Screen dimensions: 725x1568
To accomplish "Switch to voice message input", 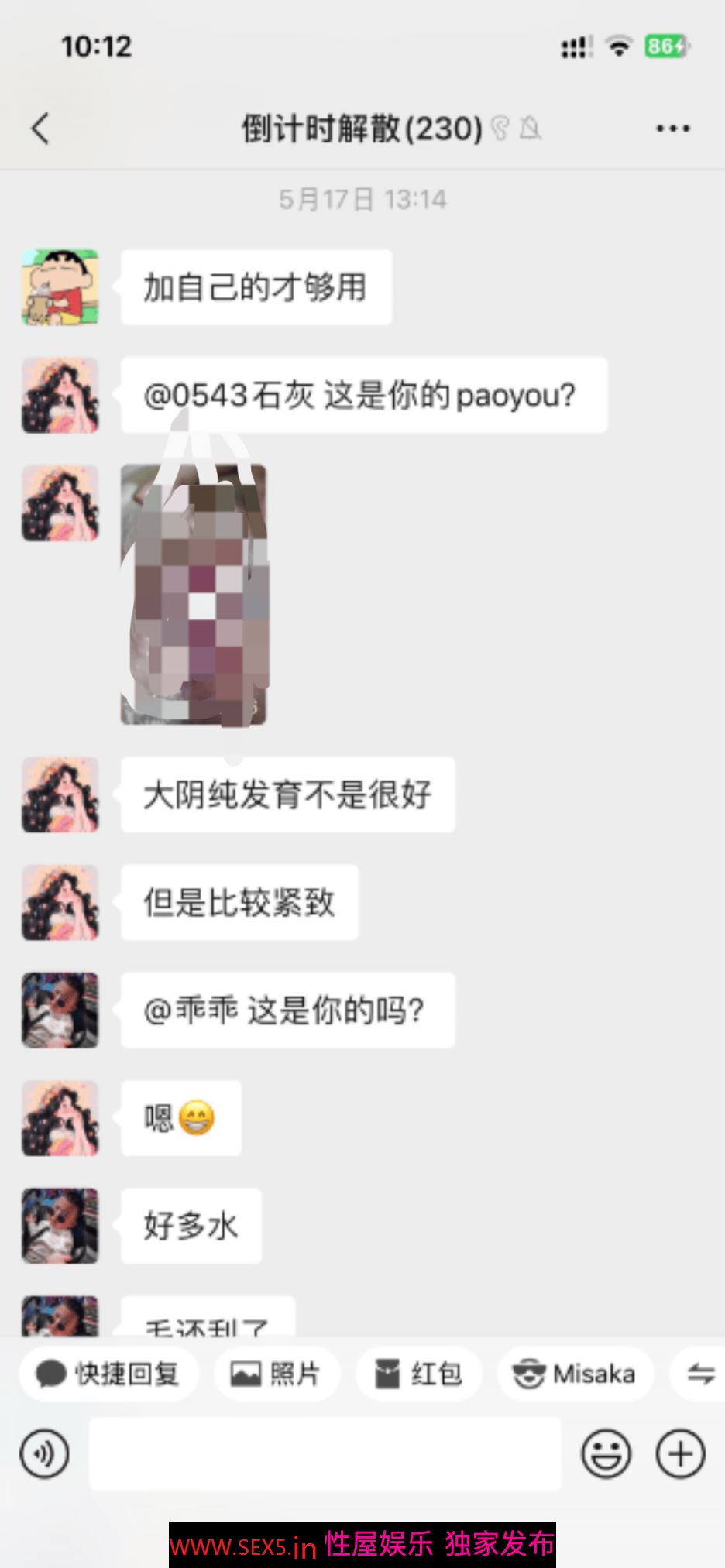I will 45,1454.
